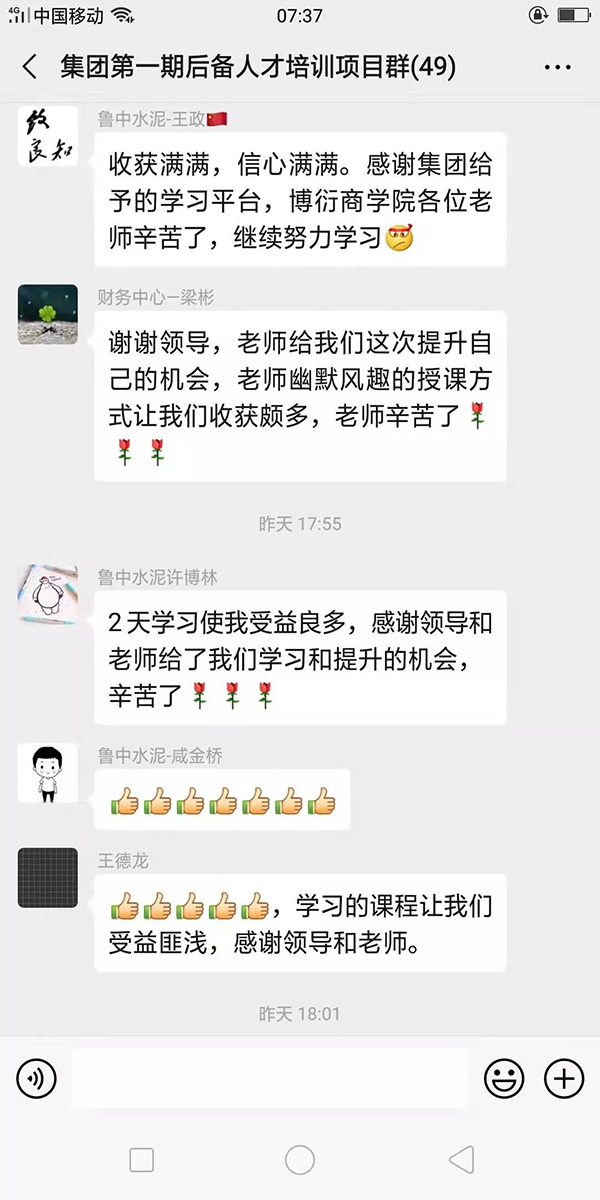The height and width of the screenshot is (1200, 600).
Task: Open the recent apps view
Action: coord(142,1159)
